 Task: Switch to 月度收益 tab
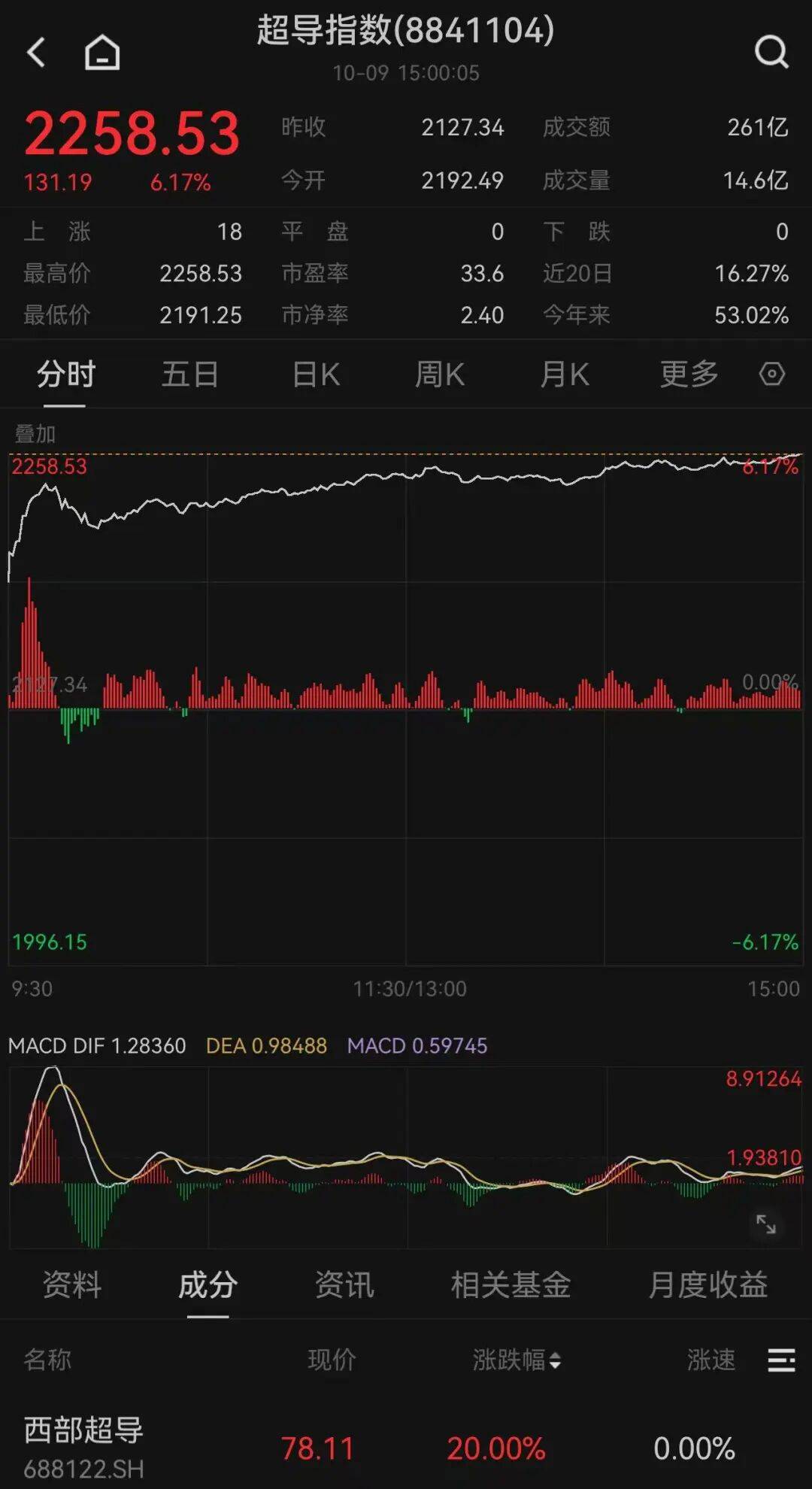(x=707, y=1284)
